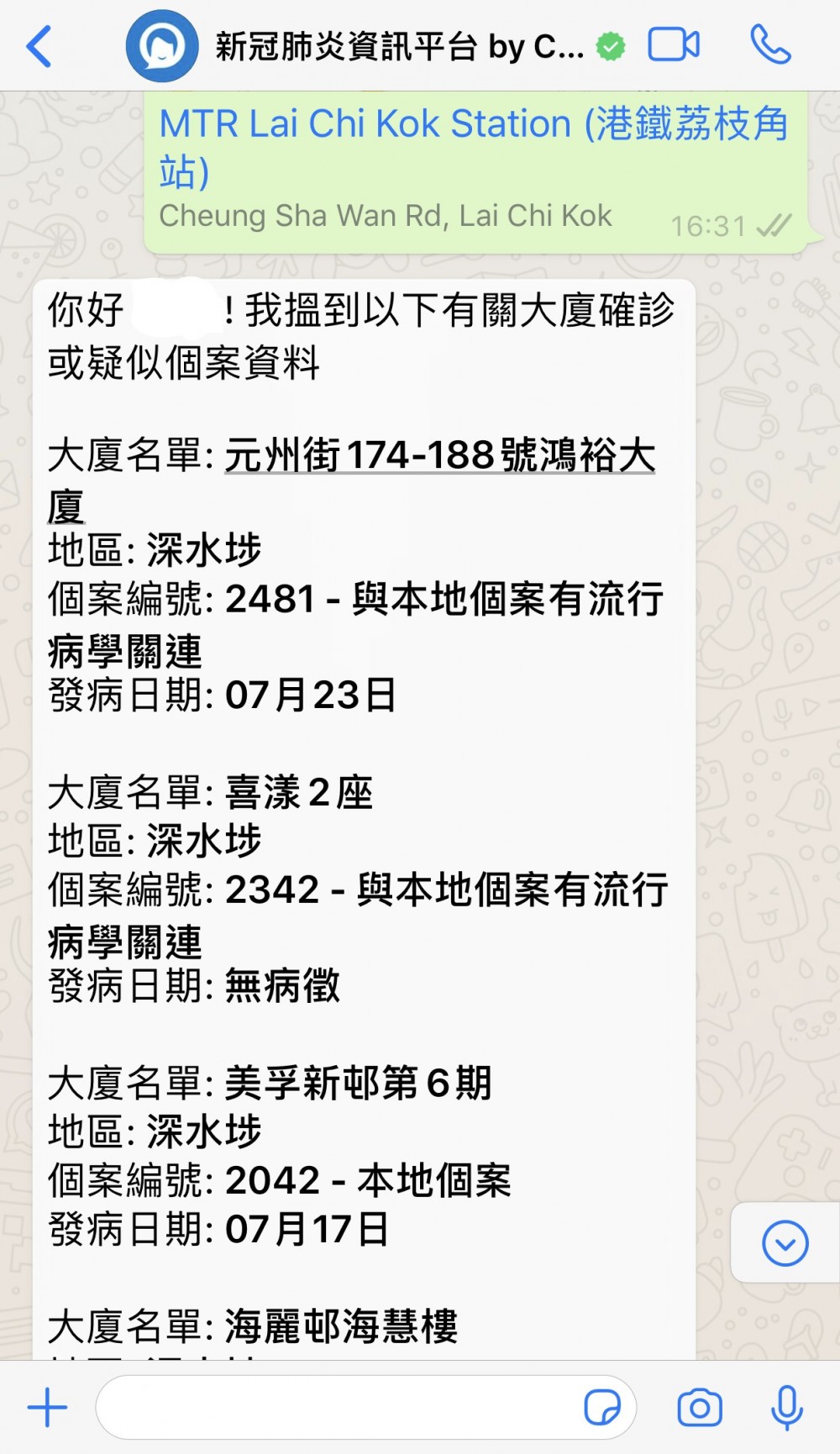Start a video call
Screen dimensions: 840x1454
point(674,45)
